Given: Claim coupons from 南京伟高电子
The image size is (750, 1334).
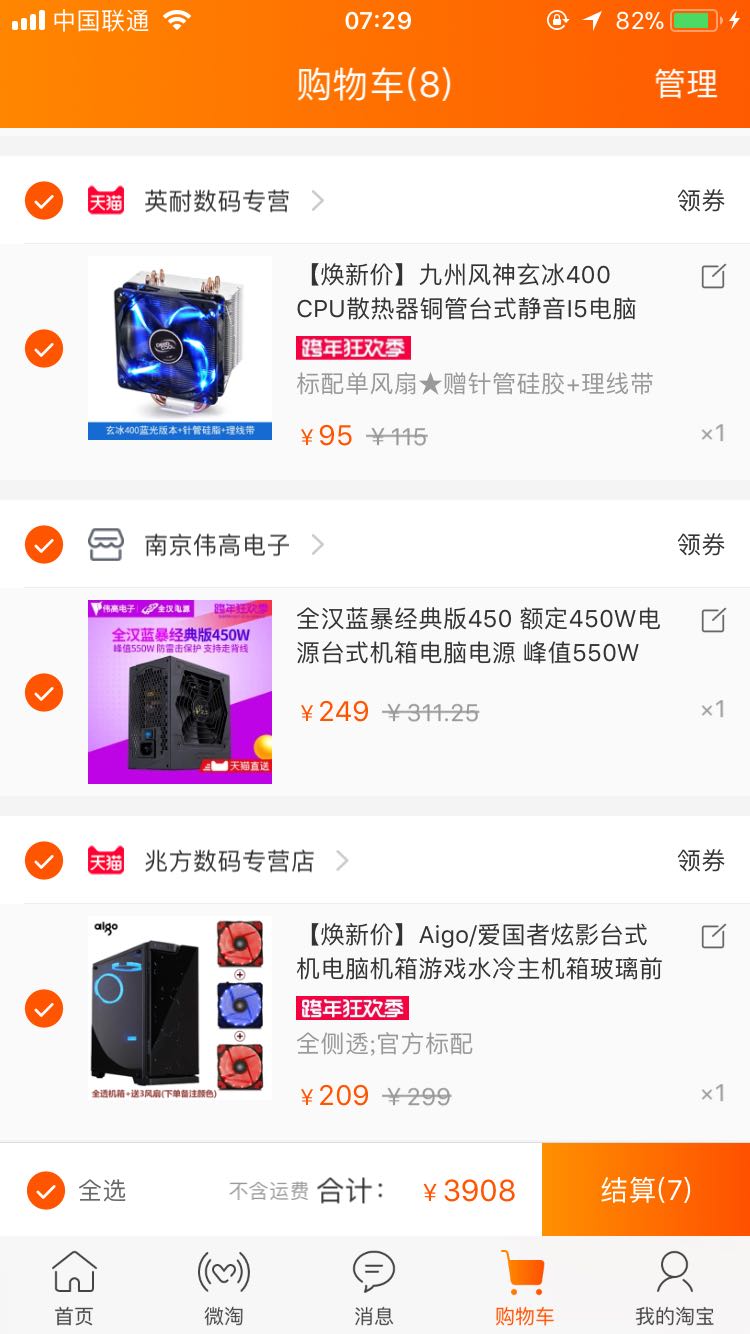Looking at the screenshot, I should click(700, 545).
